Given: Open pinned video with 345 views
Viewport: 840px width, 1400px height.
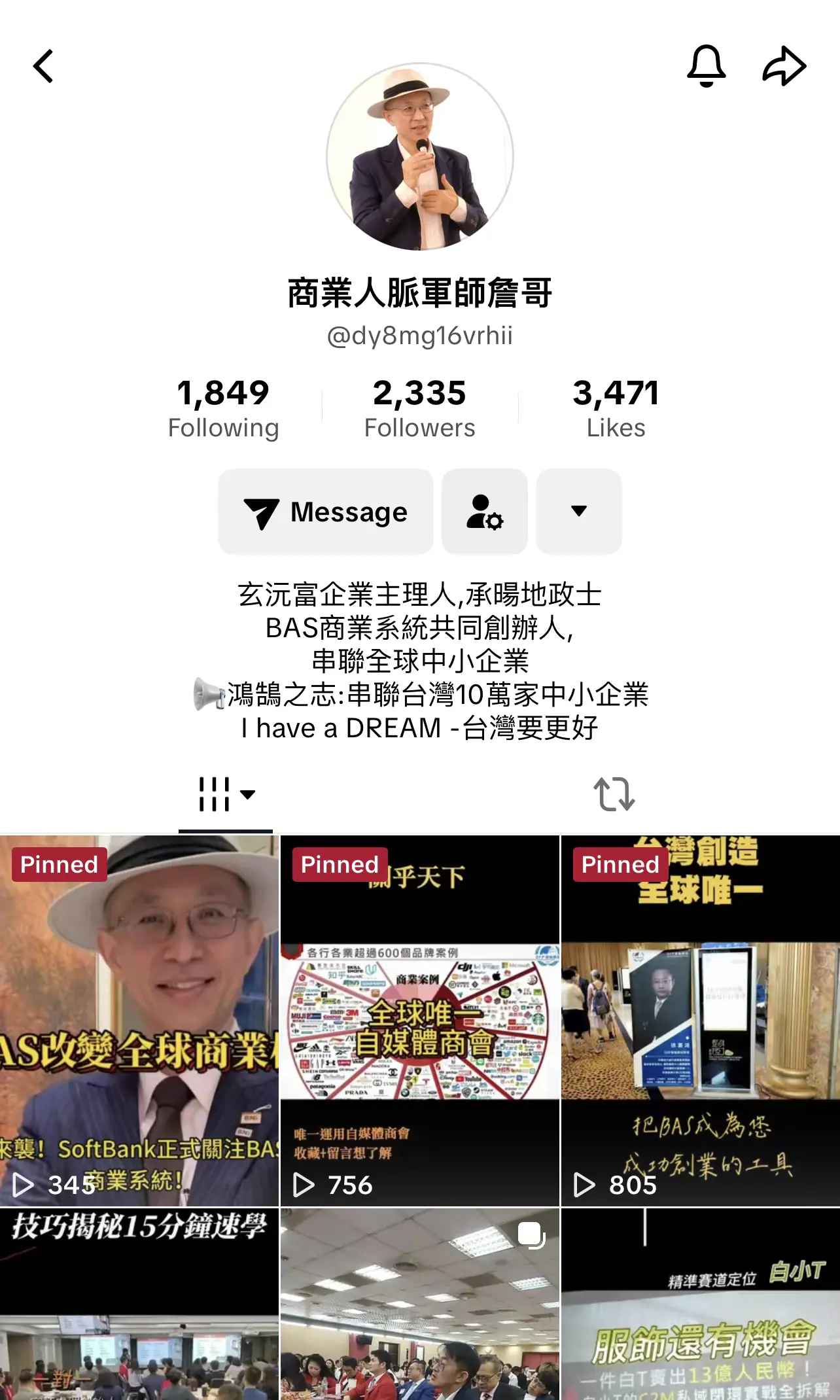Looking at the screenshot, I should pyautogui.click(x=139, y=1021).
